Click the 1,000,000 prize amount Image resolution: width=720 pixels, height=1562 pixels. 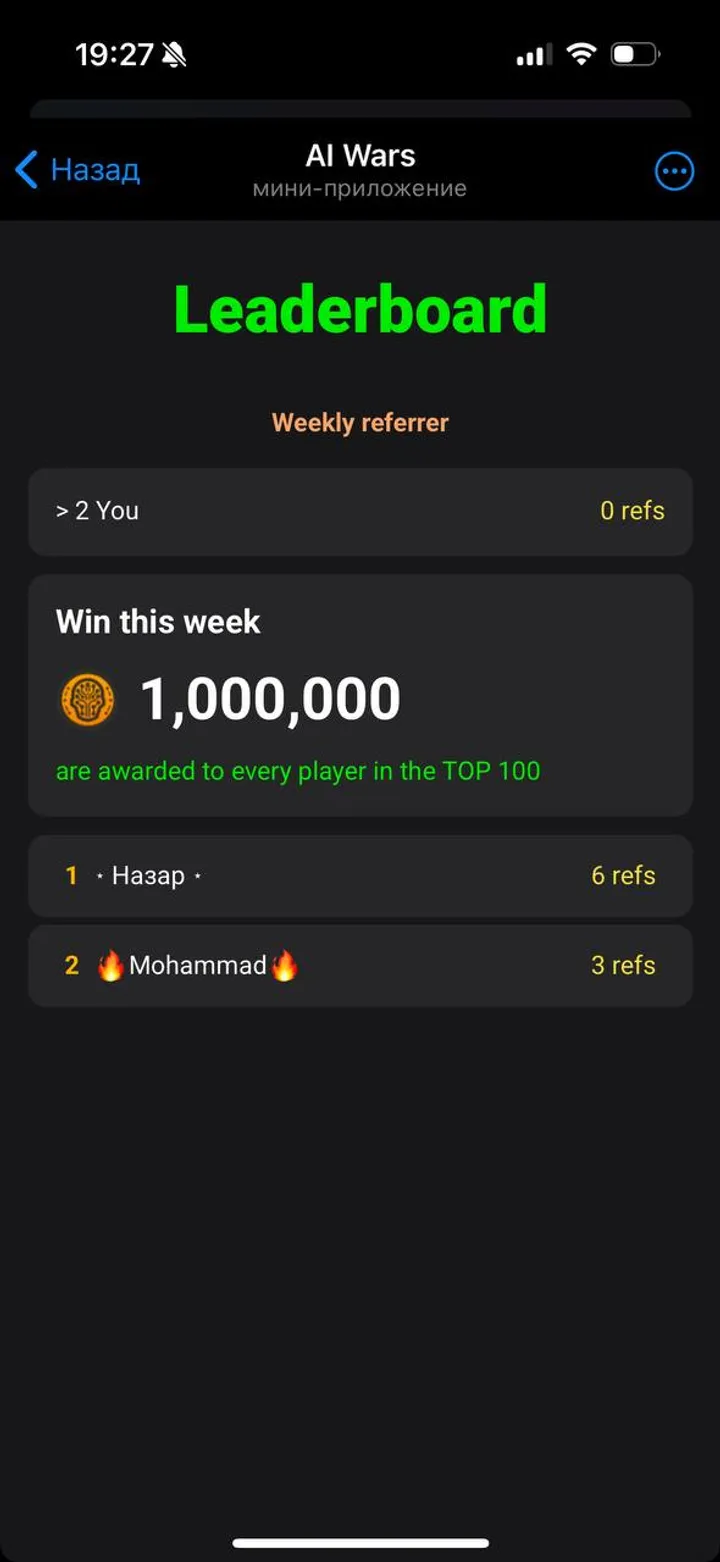pos(272,697)
